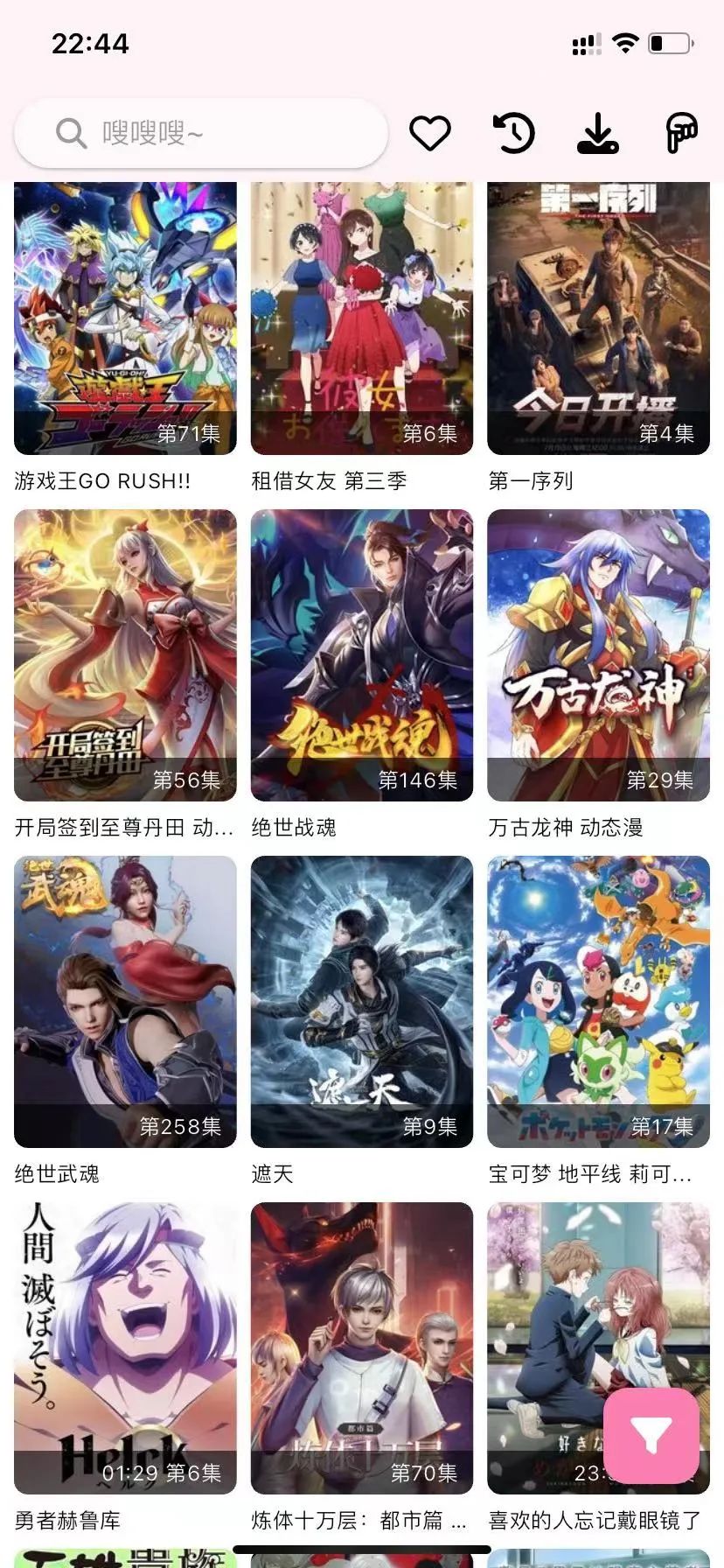Select the 第一序列 poster
Screen dimensions: 724x1568
[598, 318]
